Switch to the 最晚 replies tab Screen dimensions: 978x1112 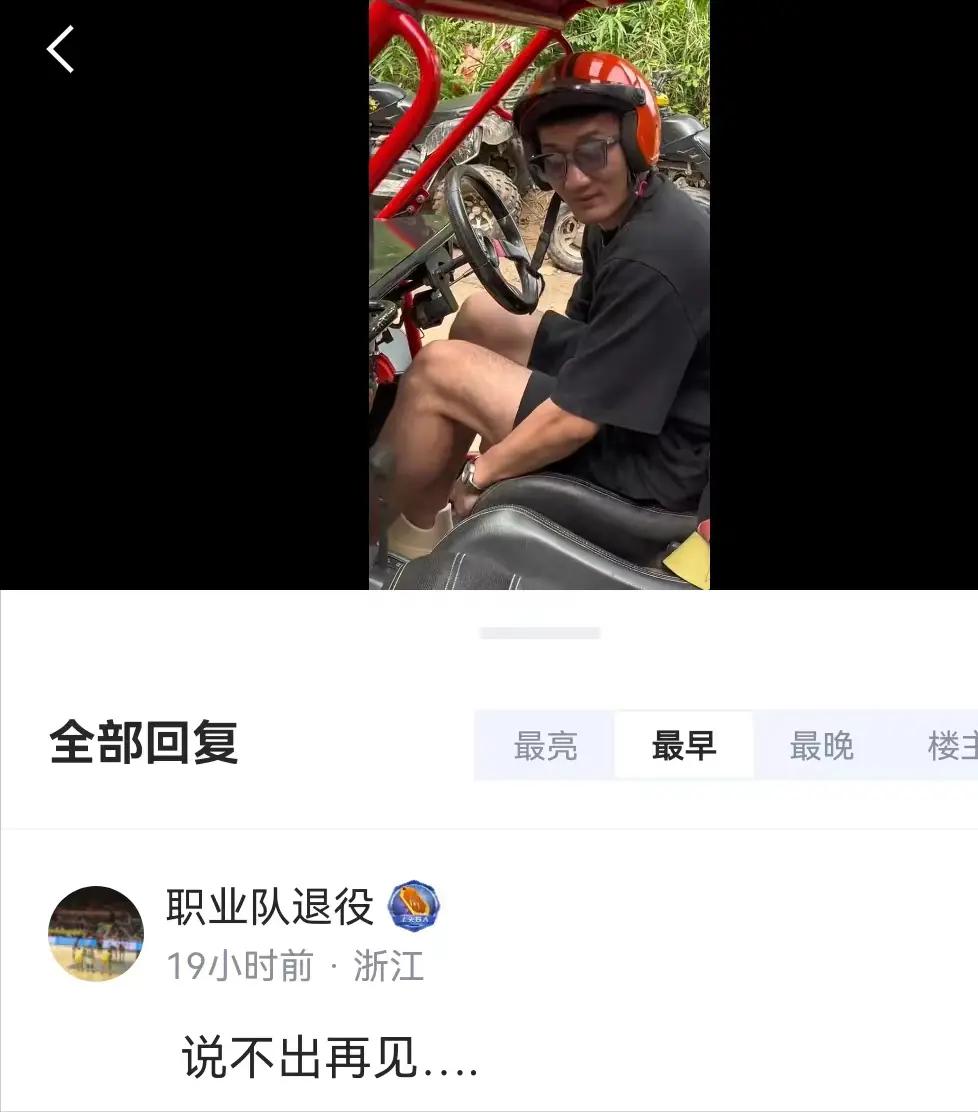pos(822,746)
